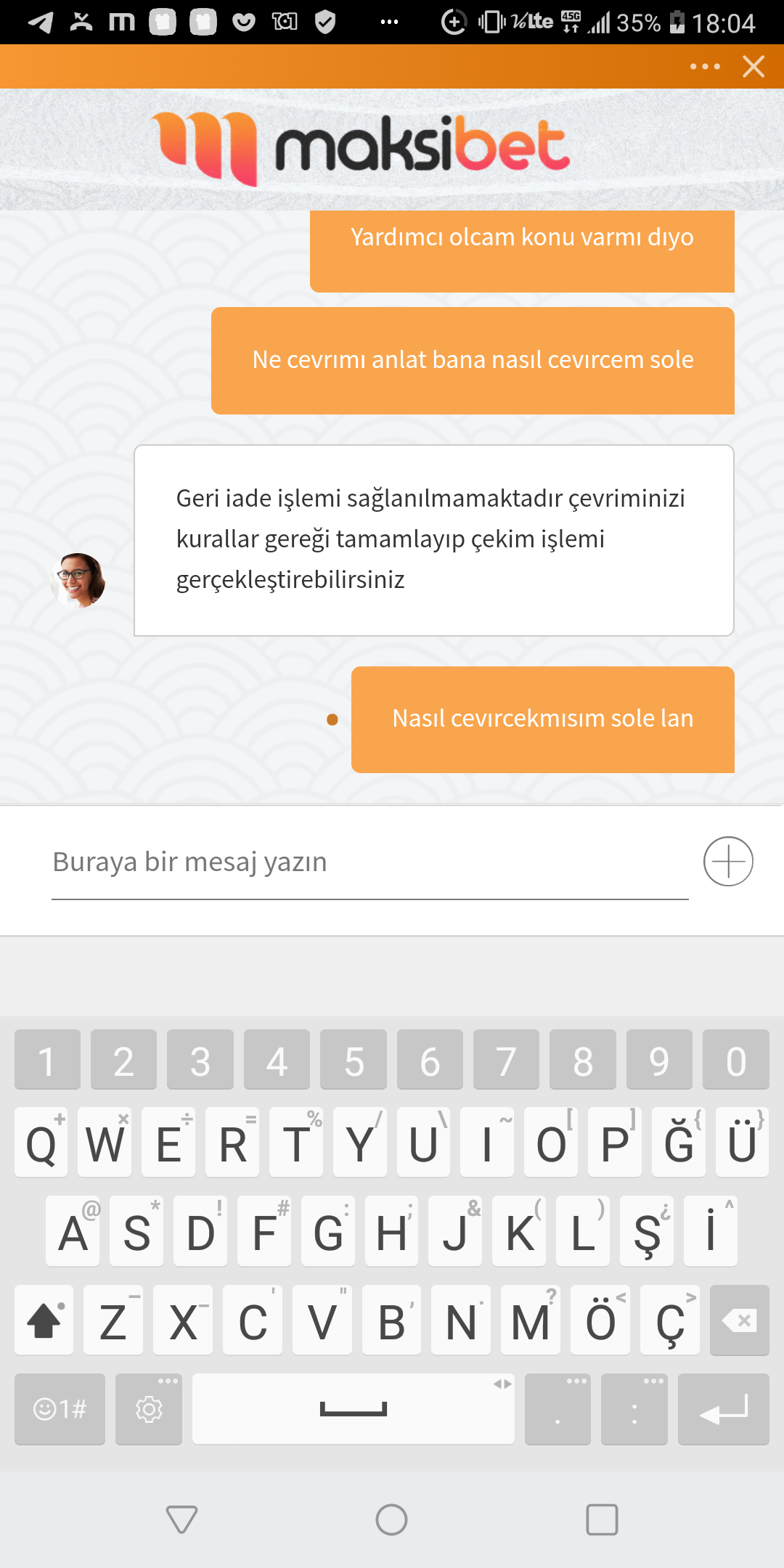Go back with the navigation bar

(x=181, y=1519)
